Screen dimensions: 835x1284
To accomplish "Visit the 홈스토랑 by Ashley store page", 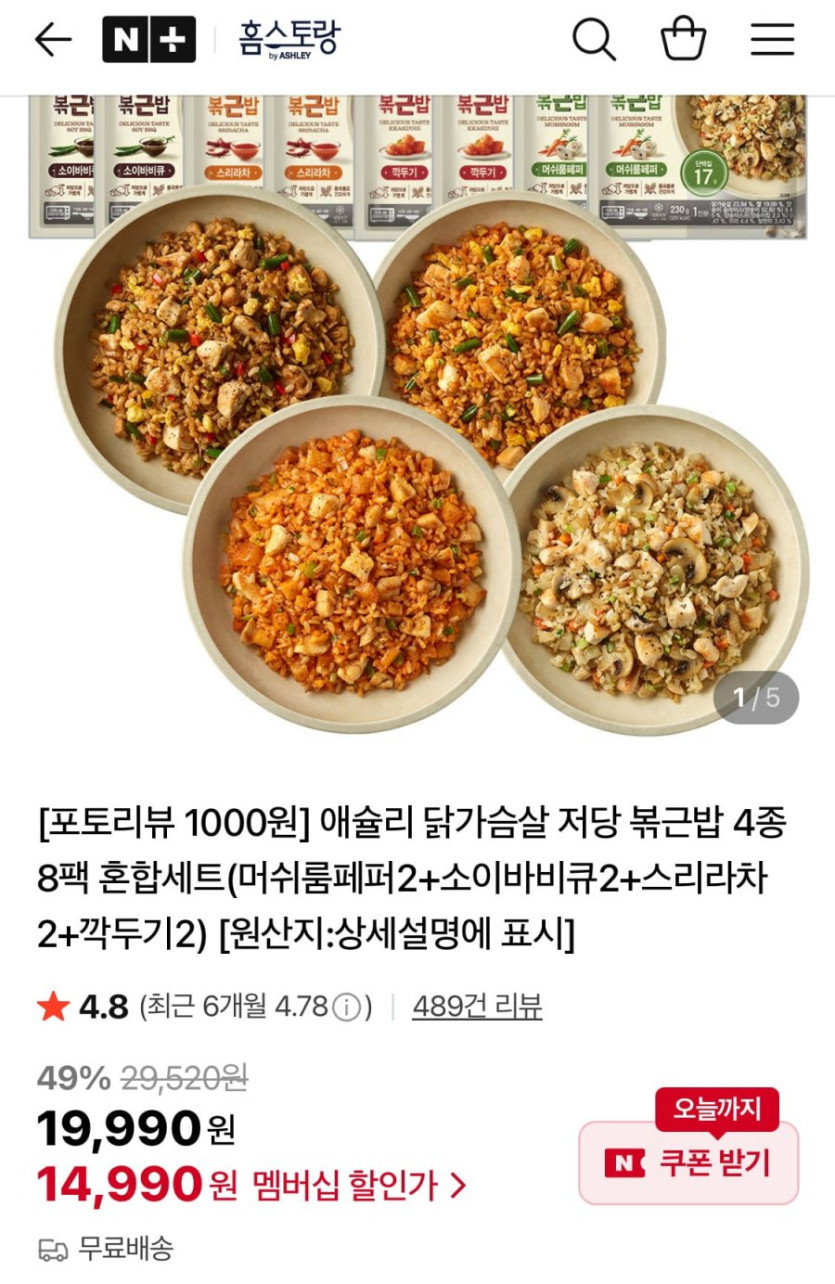I will point(289,40).
